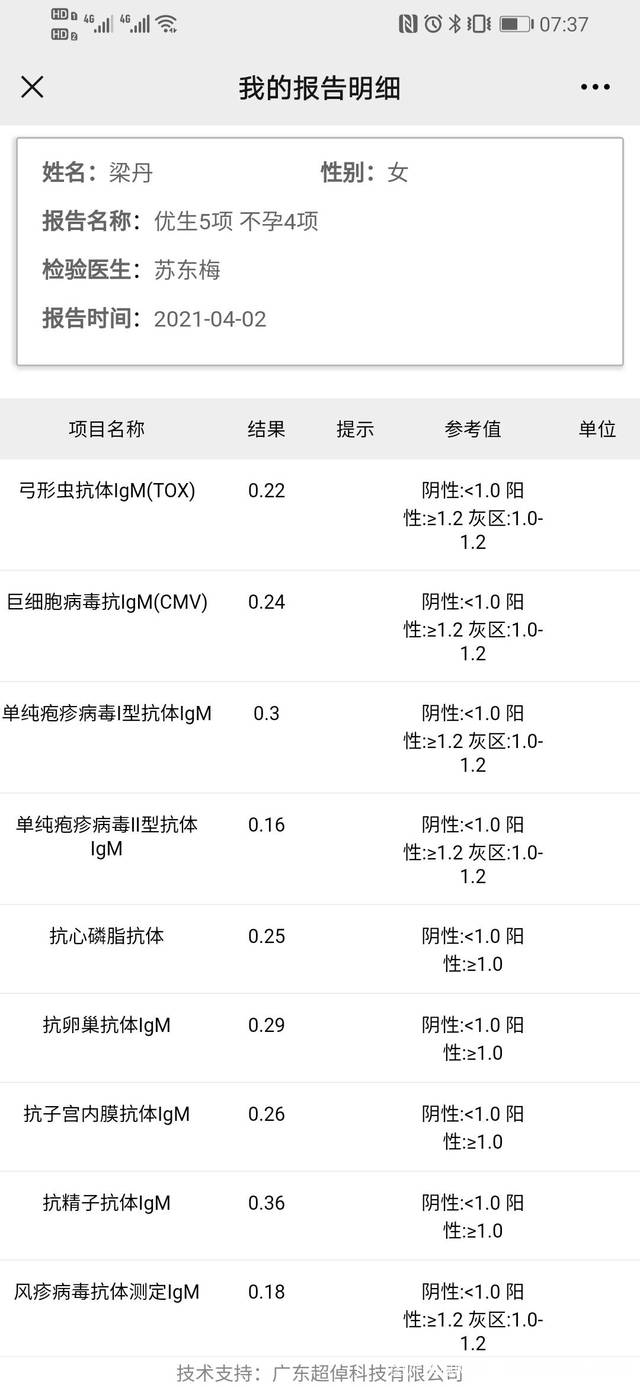Open the three-dot overflow menu
The image size is (640, 1387).
tap(595, 87)
